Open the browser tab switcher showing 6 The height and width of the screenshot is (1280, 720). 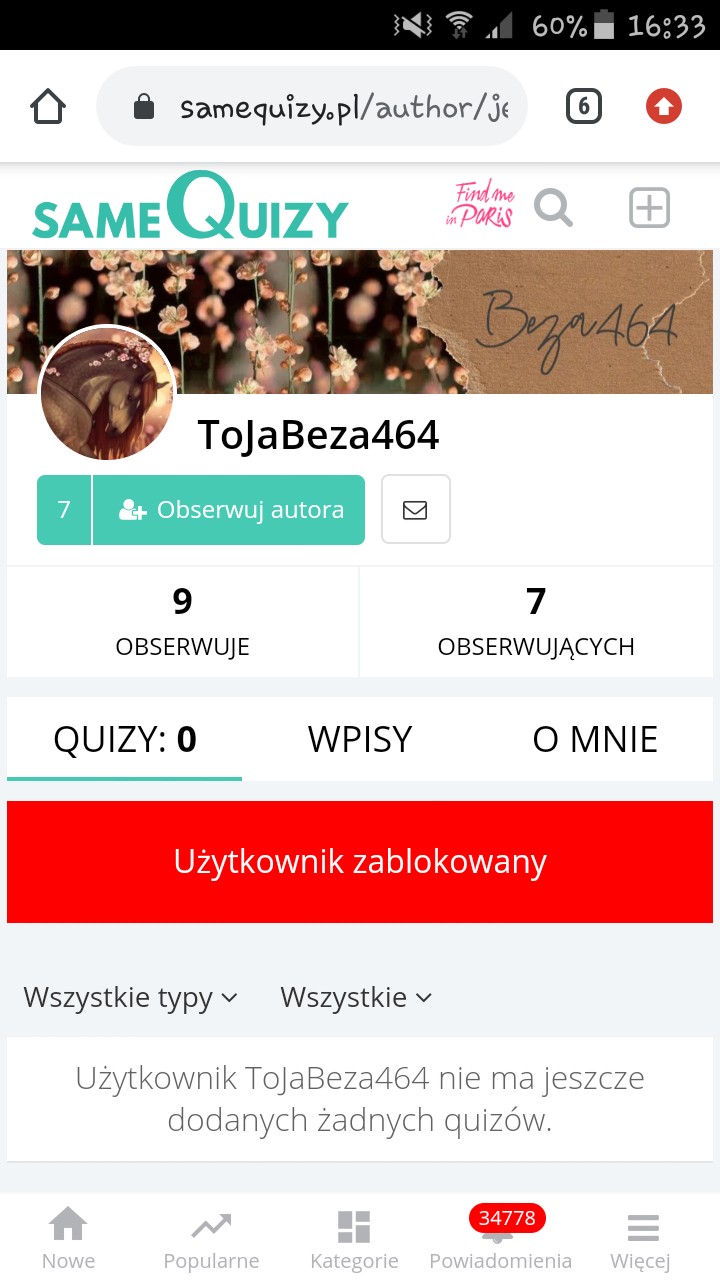(584, 106)
